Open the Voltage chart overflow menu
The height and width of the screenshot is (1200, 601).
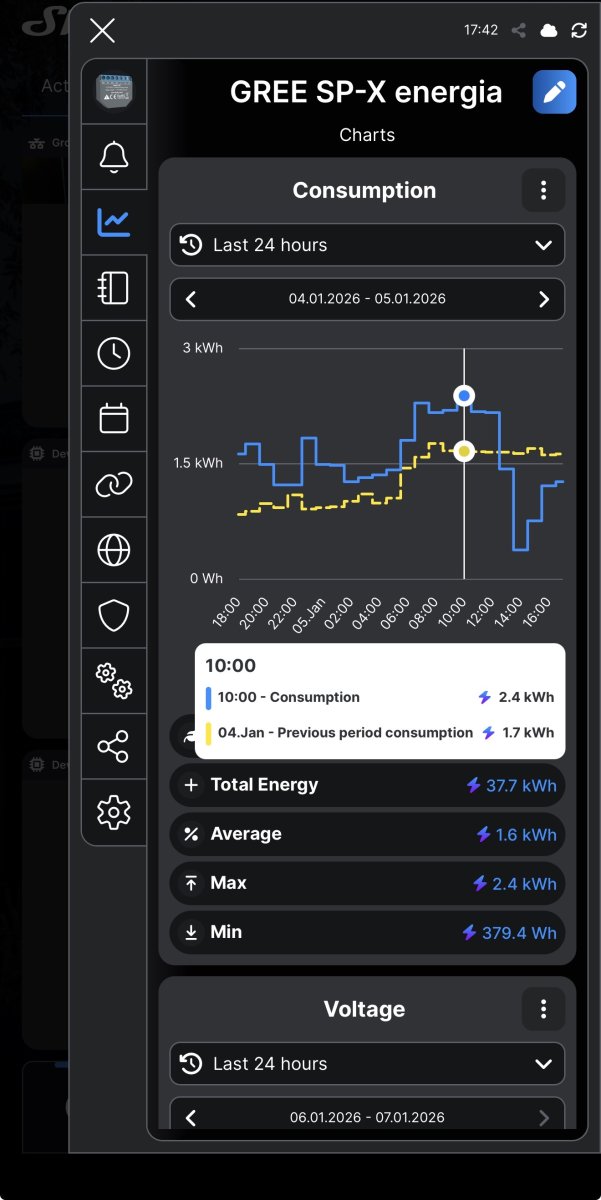coord(543,1009)
